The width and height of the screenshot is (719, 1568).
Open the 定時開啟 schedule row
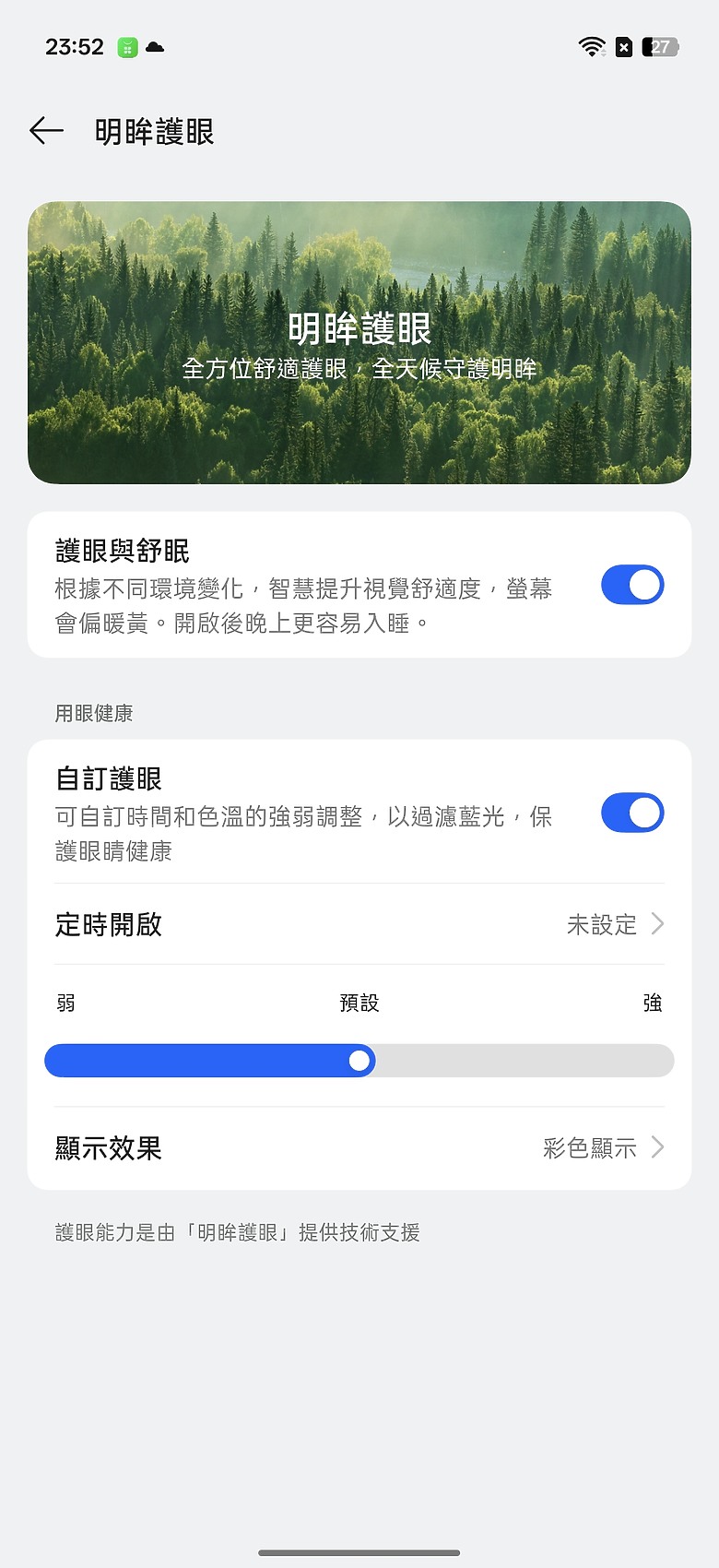(108, 924)
